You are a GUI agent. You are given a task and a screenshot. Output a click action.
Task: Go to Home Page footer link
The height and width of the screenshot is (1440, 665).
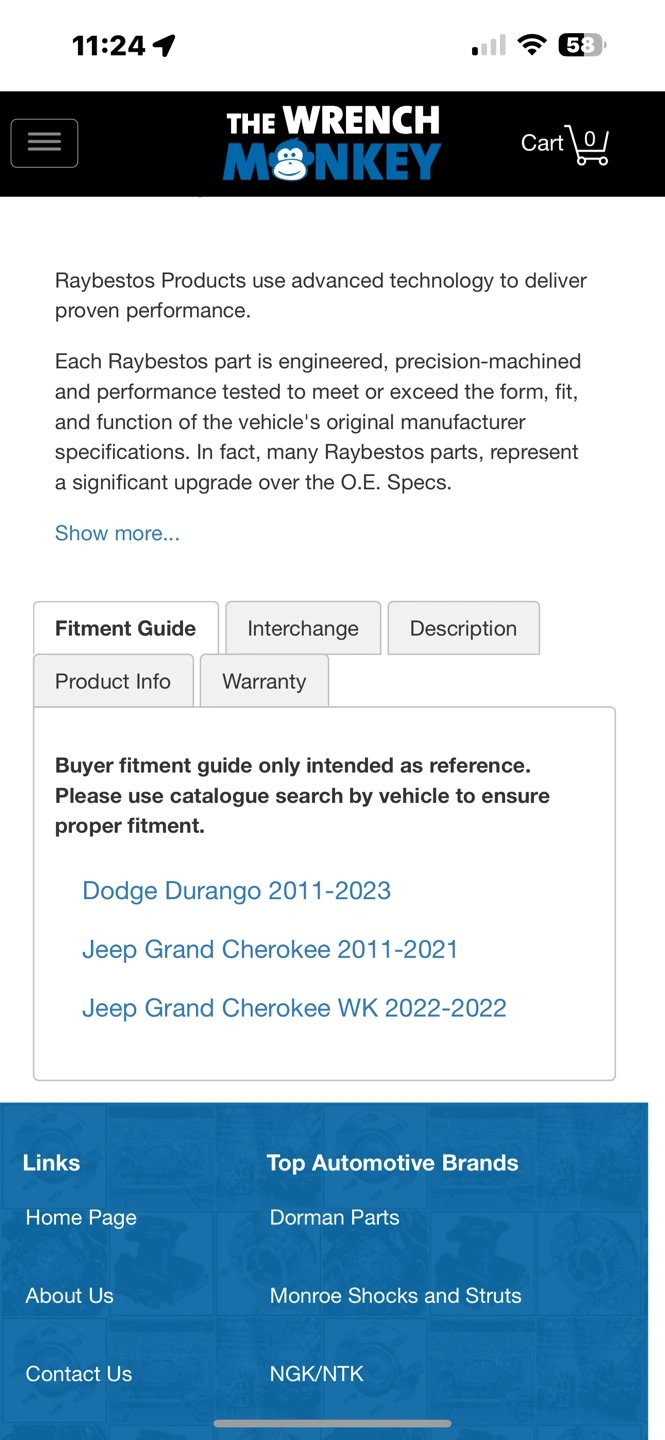coord(81,1217)
